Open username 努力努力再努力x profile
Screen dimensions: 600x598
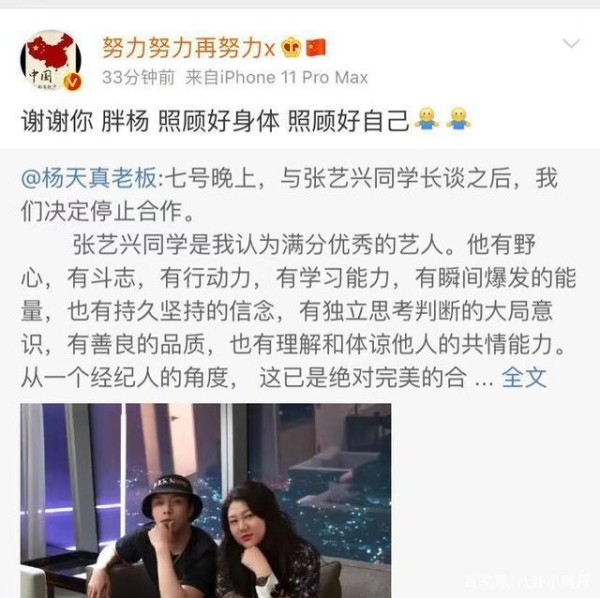click(x=188, y=48)
